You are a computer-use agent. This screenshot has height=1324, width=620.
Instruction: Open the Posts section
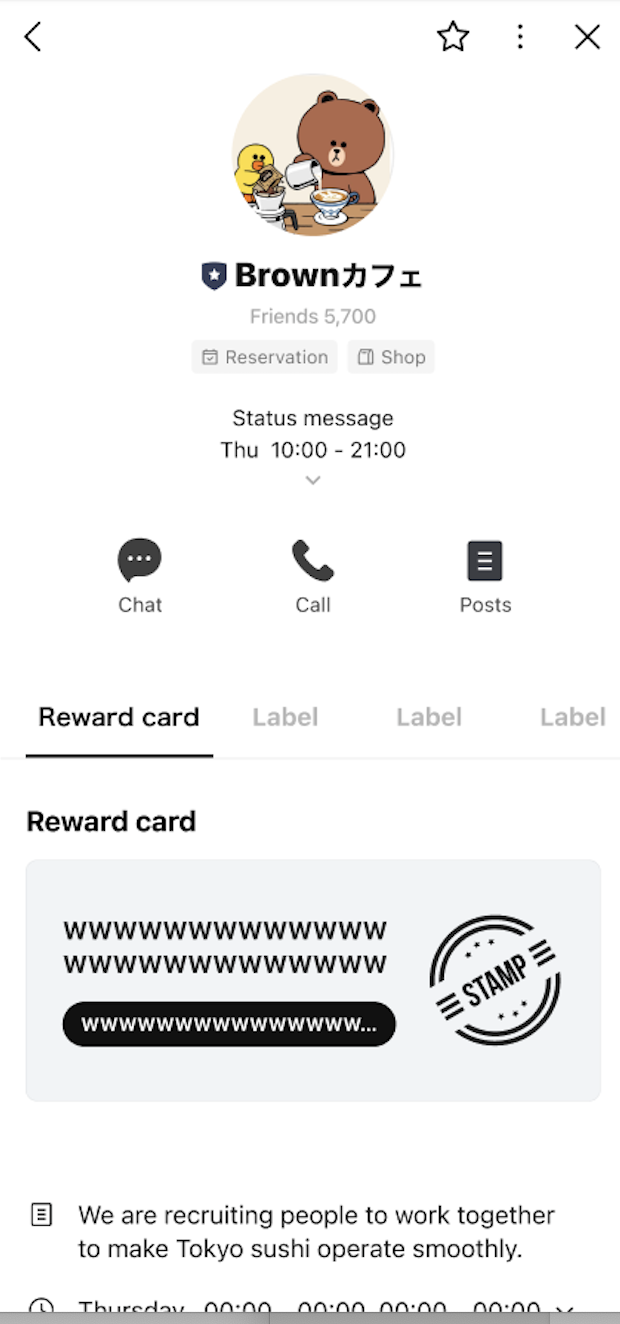(x=485, y=575)
